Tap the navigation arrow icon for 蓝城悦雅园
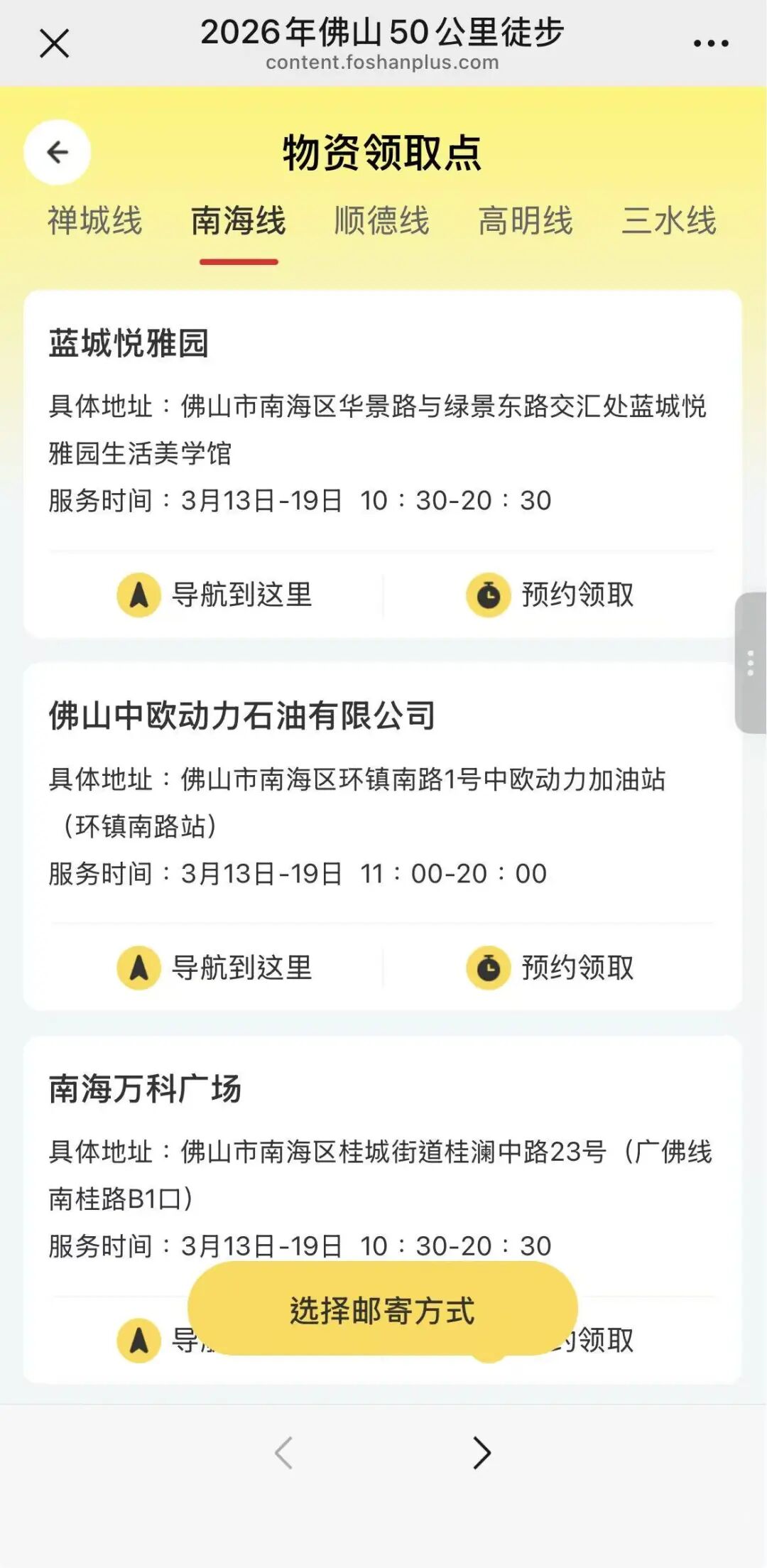 139,595
